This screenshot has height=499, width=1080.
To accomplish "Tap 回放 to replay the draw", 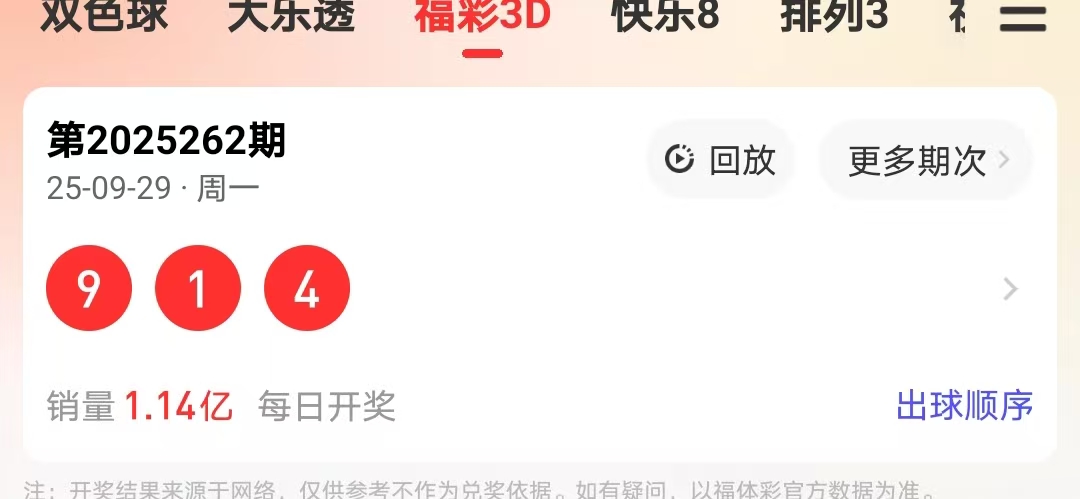I will click(721, 160).
